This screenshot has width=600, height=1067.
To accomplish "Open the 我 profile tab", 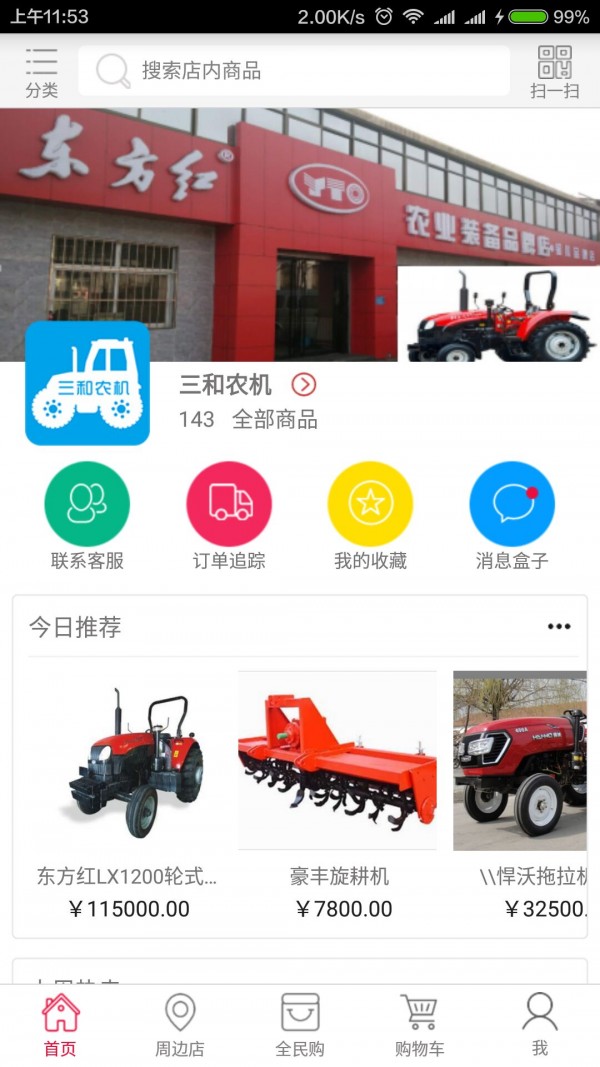I will [540, 1025].
